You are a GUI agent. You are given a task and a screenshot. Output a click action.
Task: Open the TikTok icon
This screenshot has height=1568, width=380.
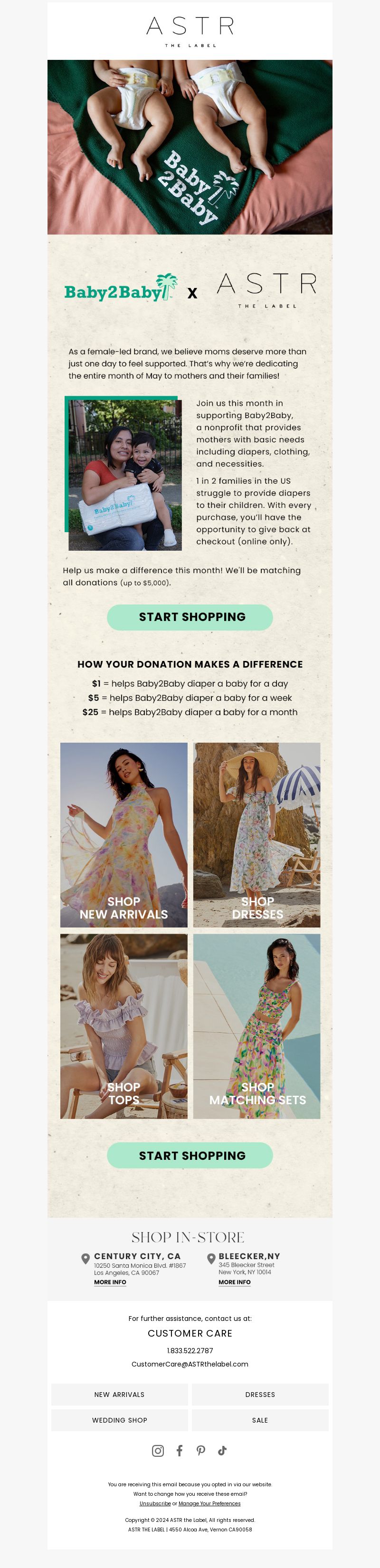click(222, 1451)
